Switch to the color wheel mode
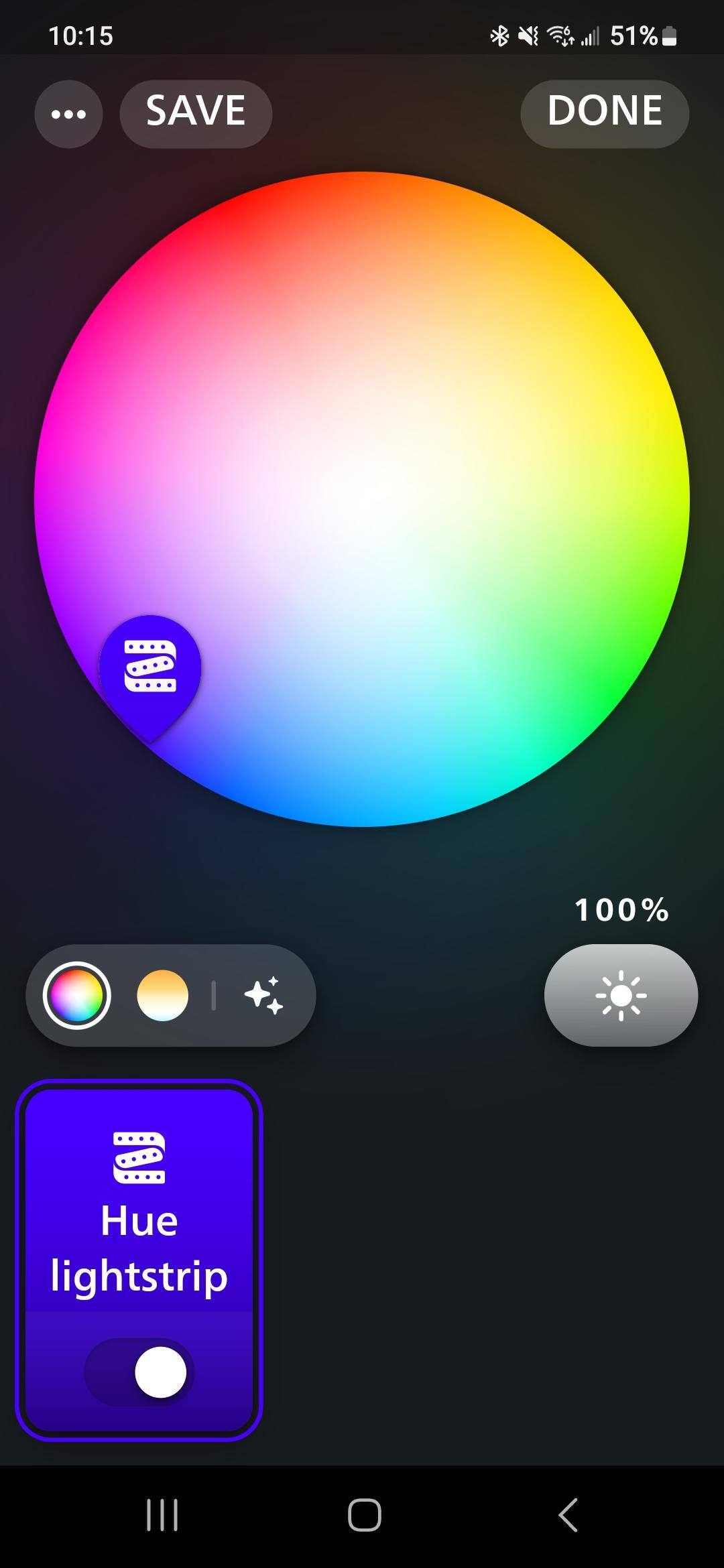Image resolution: width=724 pixels, height=1568 pixels. click(77, 995)
